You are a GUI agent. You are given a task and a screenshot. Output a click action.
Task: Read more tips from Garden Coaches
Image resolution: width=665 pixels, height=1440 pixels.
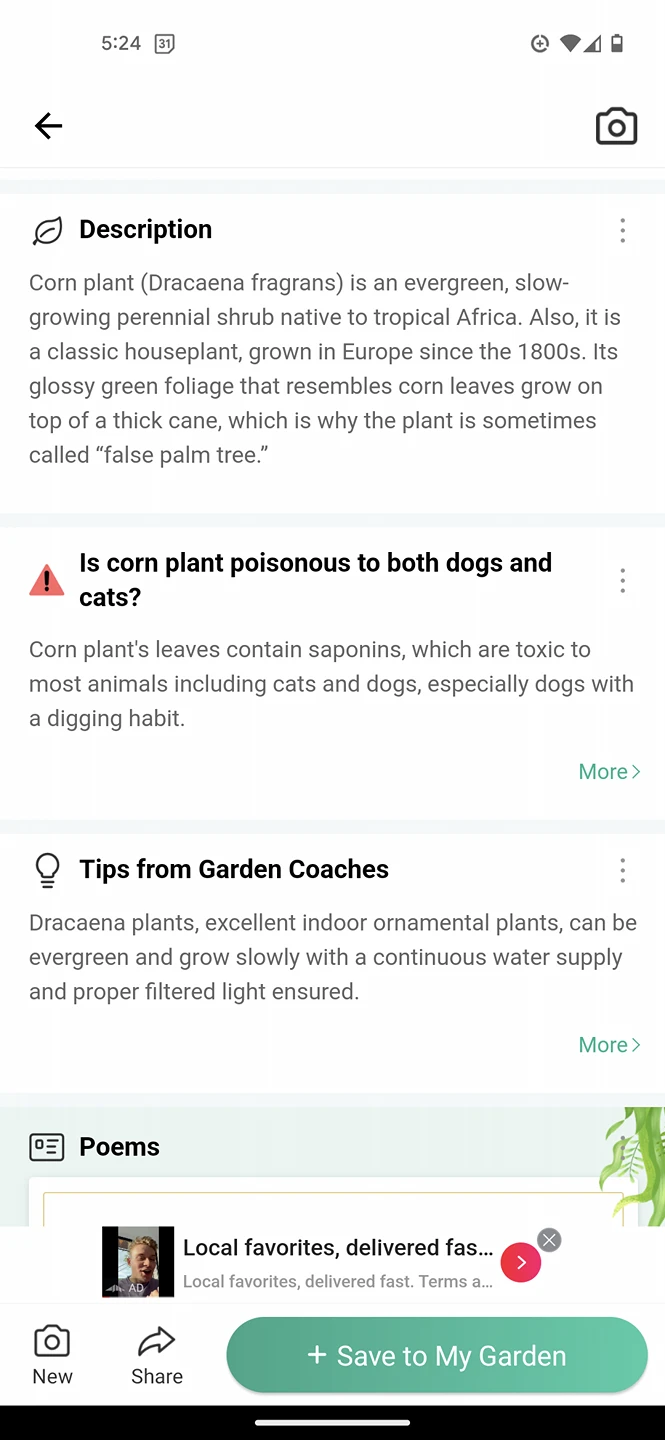(x=609, y=1044)
